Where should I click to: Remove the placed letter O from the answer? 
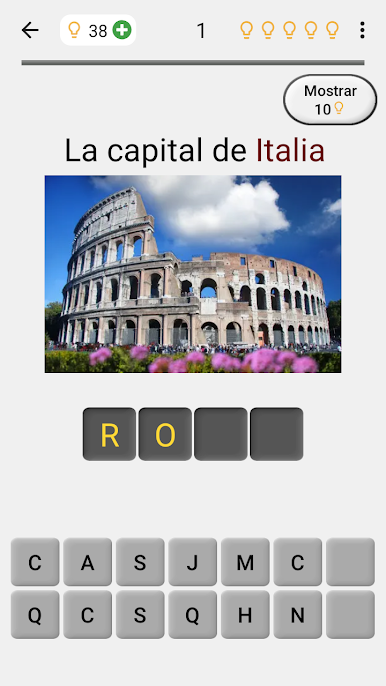point(165,434)
